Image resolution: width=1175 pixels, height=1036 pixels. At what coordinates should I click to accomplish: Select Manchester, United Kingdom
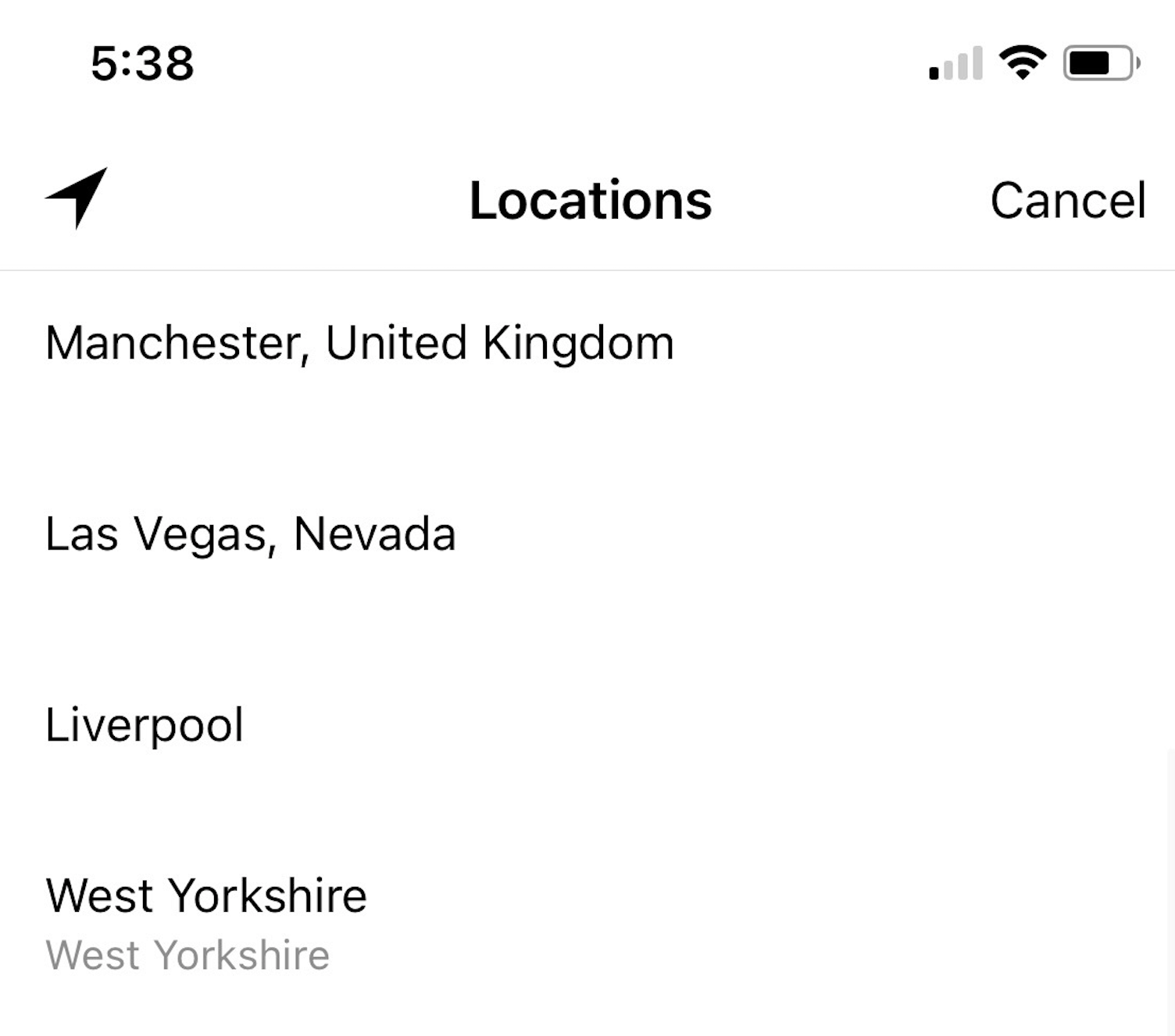[x=359, y=343]
